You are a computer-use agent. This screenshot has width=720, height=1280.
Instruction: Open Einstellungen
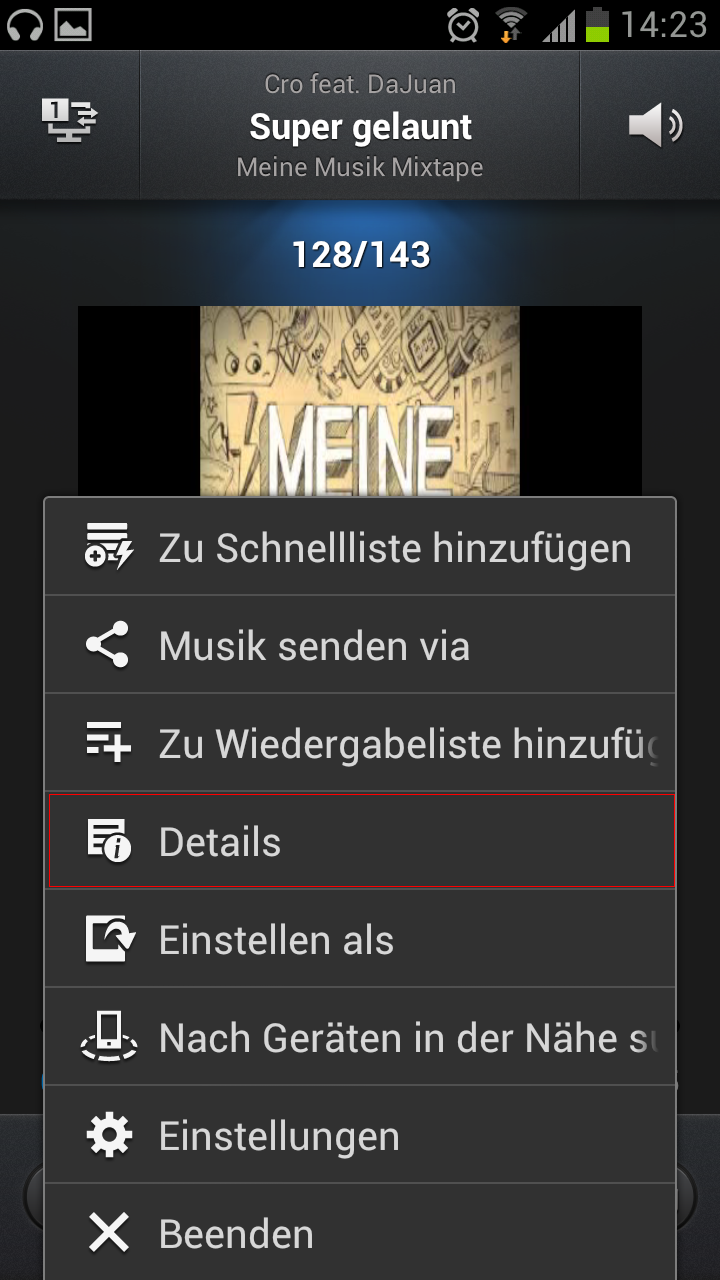pyautogui.click(x=360, y=1135)
